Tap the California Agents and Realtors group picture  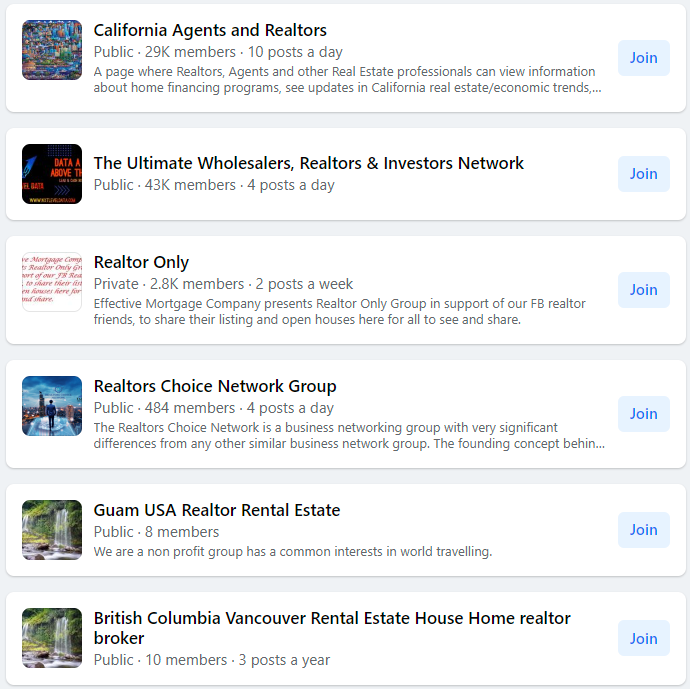(52, 50)
